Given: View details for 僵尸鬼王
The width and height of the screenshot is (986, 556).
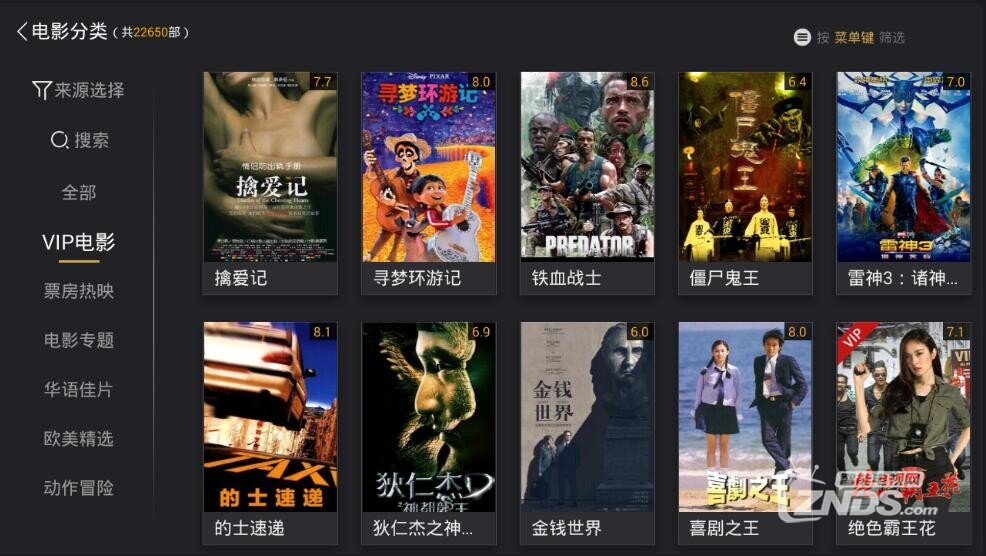Looking at the screenshot, I should (745, 182).
